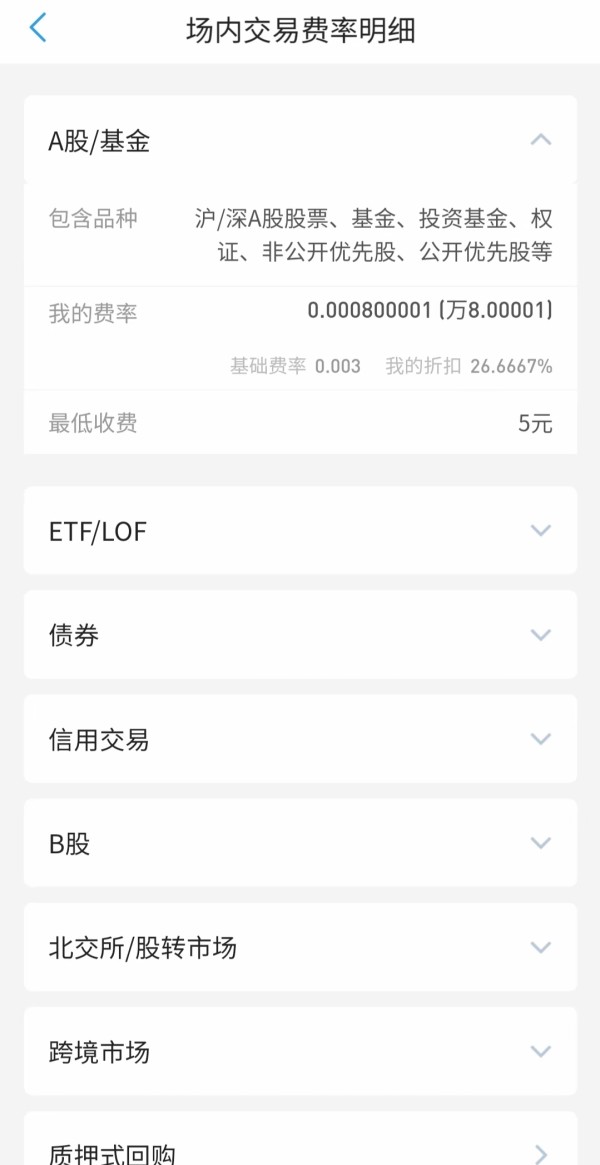Expand the 信用交易 fee section
Screen dimensions: 600x1165
(300, 739)
